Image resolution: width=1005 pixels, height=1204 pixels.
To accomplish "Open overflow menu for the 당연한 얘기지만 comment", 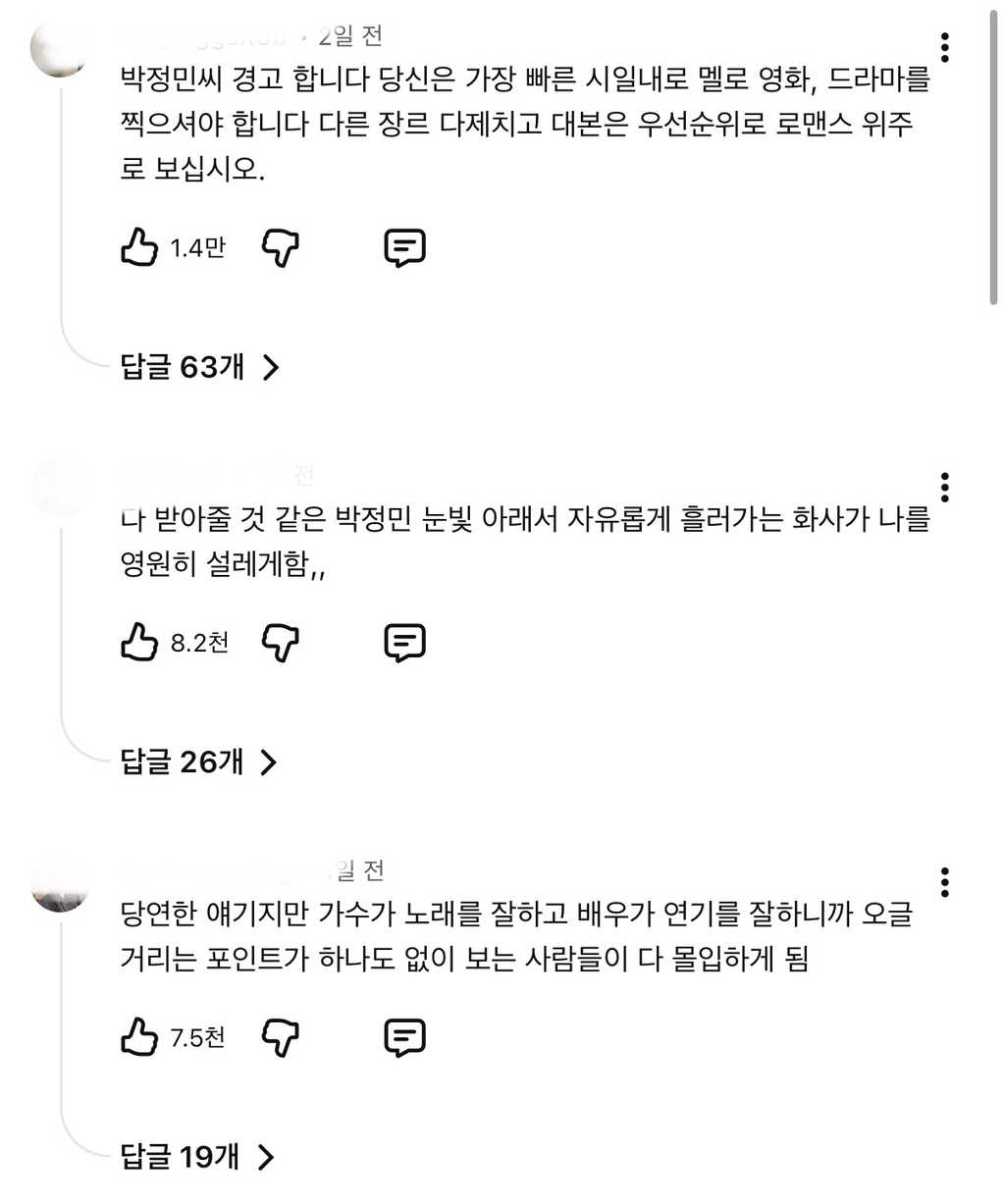I will pyautogui.click(x=944, y=882).
